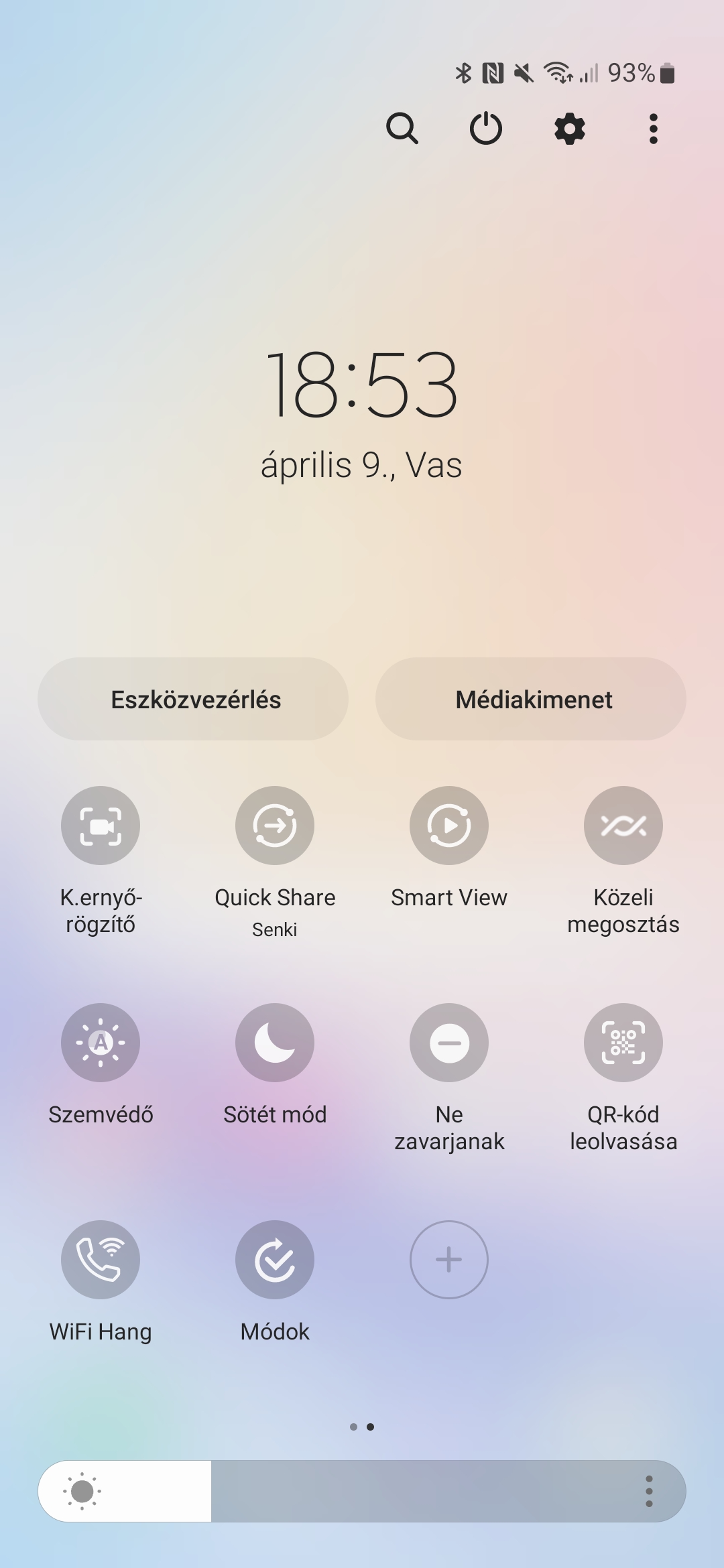Image resolution: width=724 pixels, height=1568 pixels.
Task: Start the K.ernyő-rögzítő screen recorder
Action: (101, 826)
